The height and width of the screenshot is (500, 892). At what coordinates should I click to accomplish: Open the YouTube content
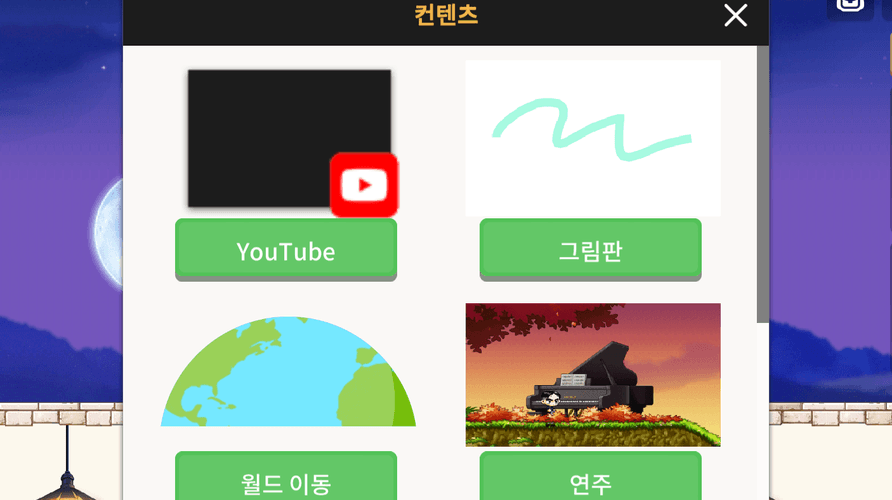pyautogui.click(x=286, y=249)
